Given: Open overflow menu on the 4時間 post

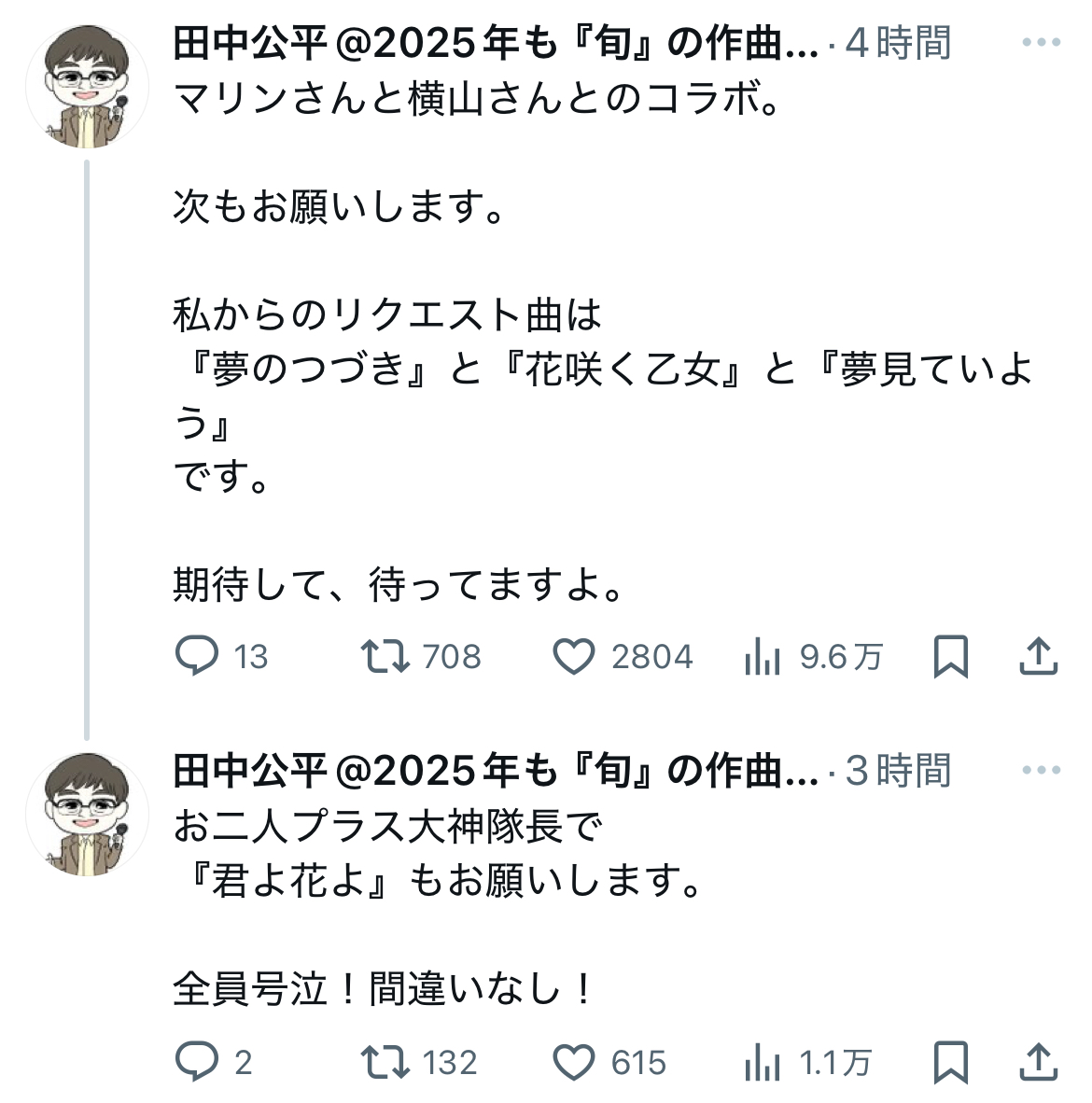Looking at the screenshot, I should click(1041, 42).
